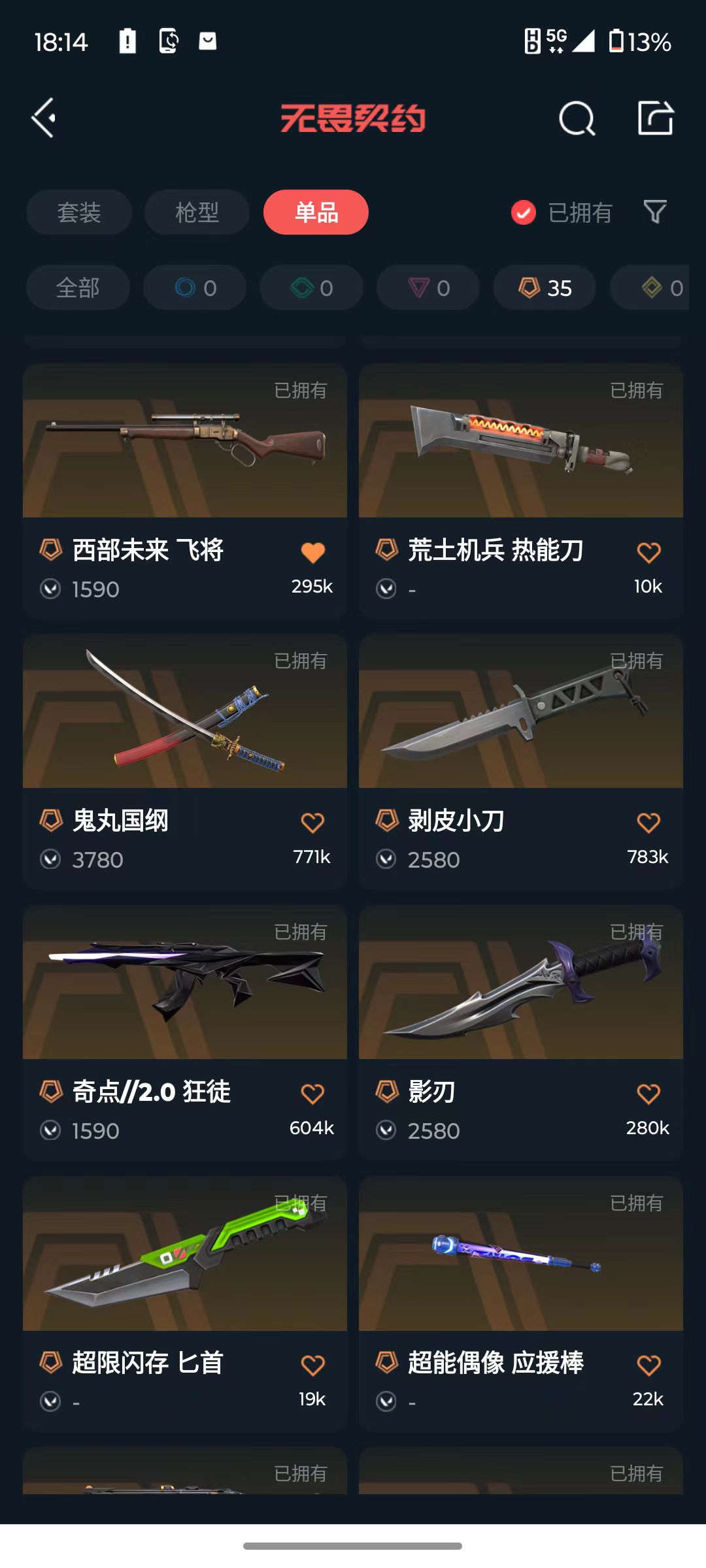Select the green diamond tier chip

(311, 287)
